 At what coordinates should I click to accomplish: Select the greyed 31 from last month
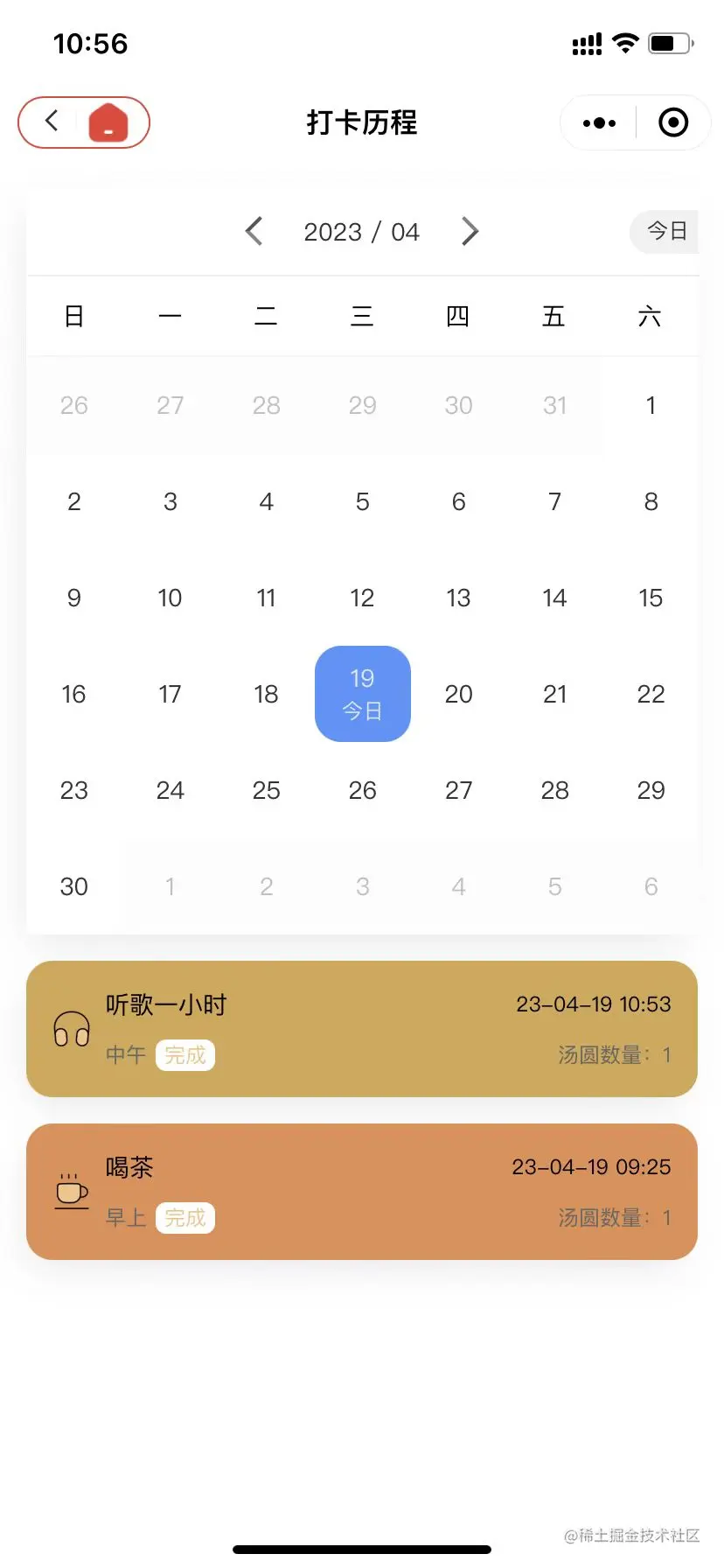tap(554, 405)
